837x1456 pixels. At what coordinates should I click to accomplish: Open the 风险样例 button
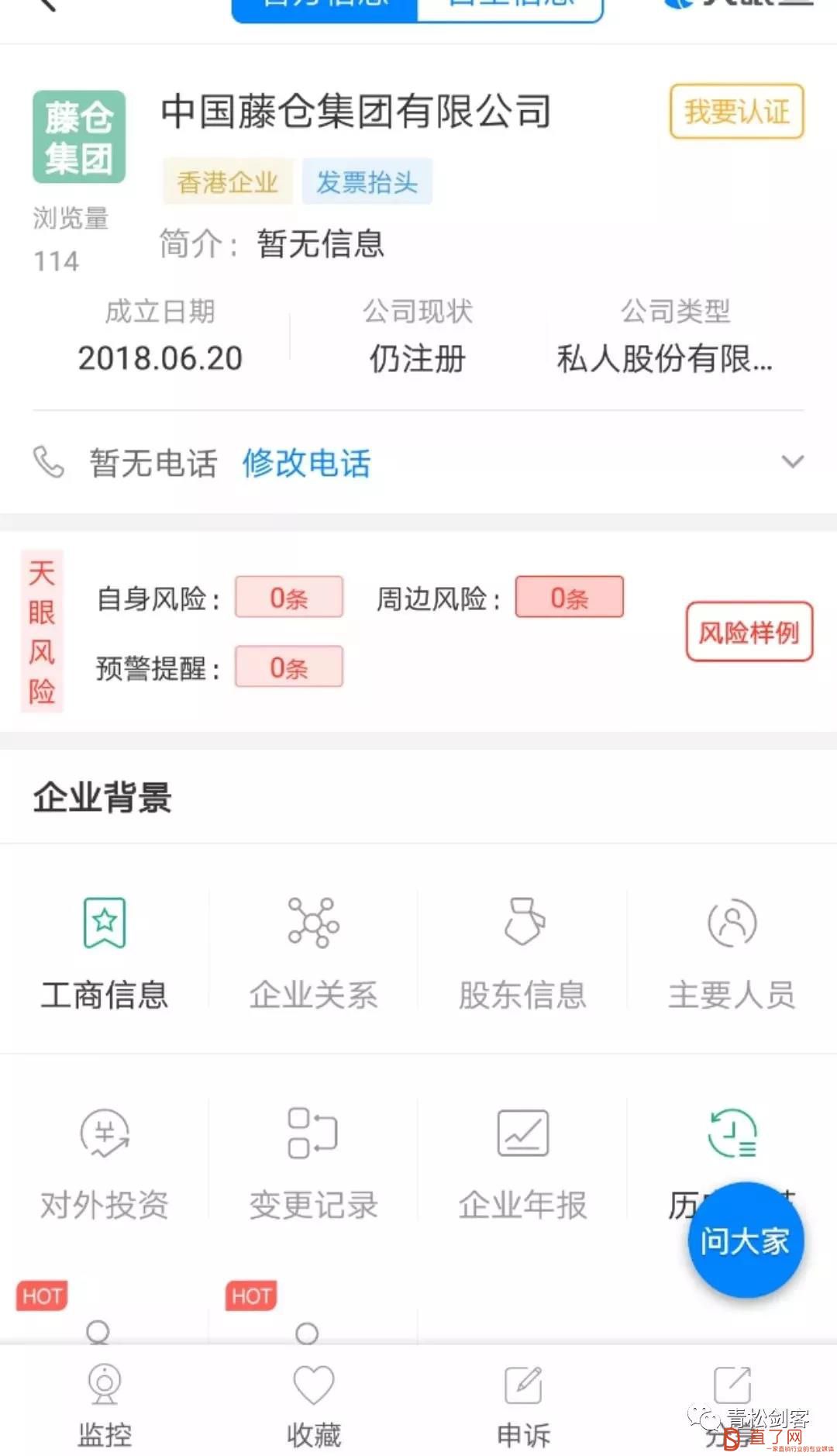coord(749,632)
